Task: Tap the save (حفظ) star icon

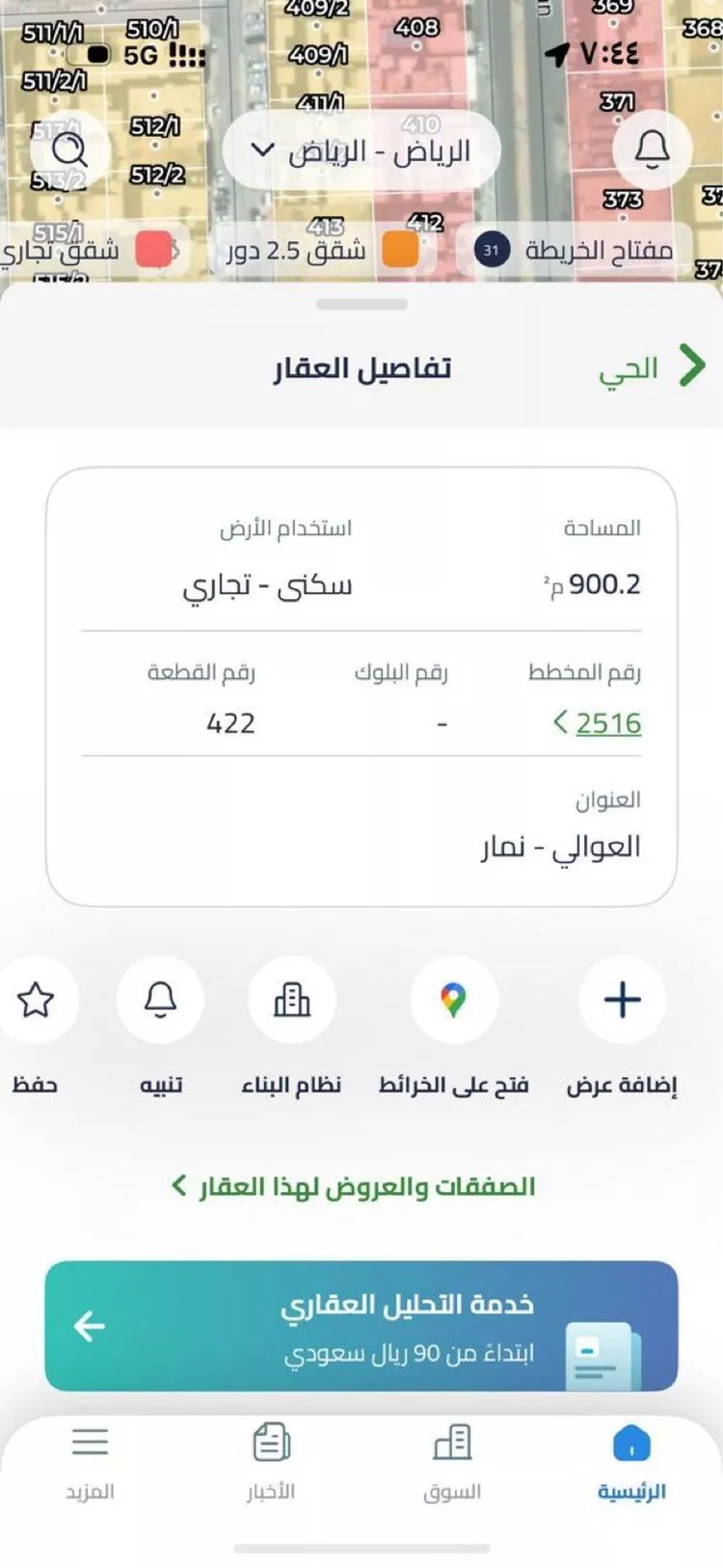Action: (37, 1000)
